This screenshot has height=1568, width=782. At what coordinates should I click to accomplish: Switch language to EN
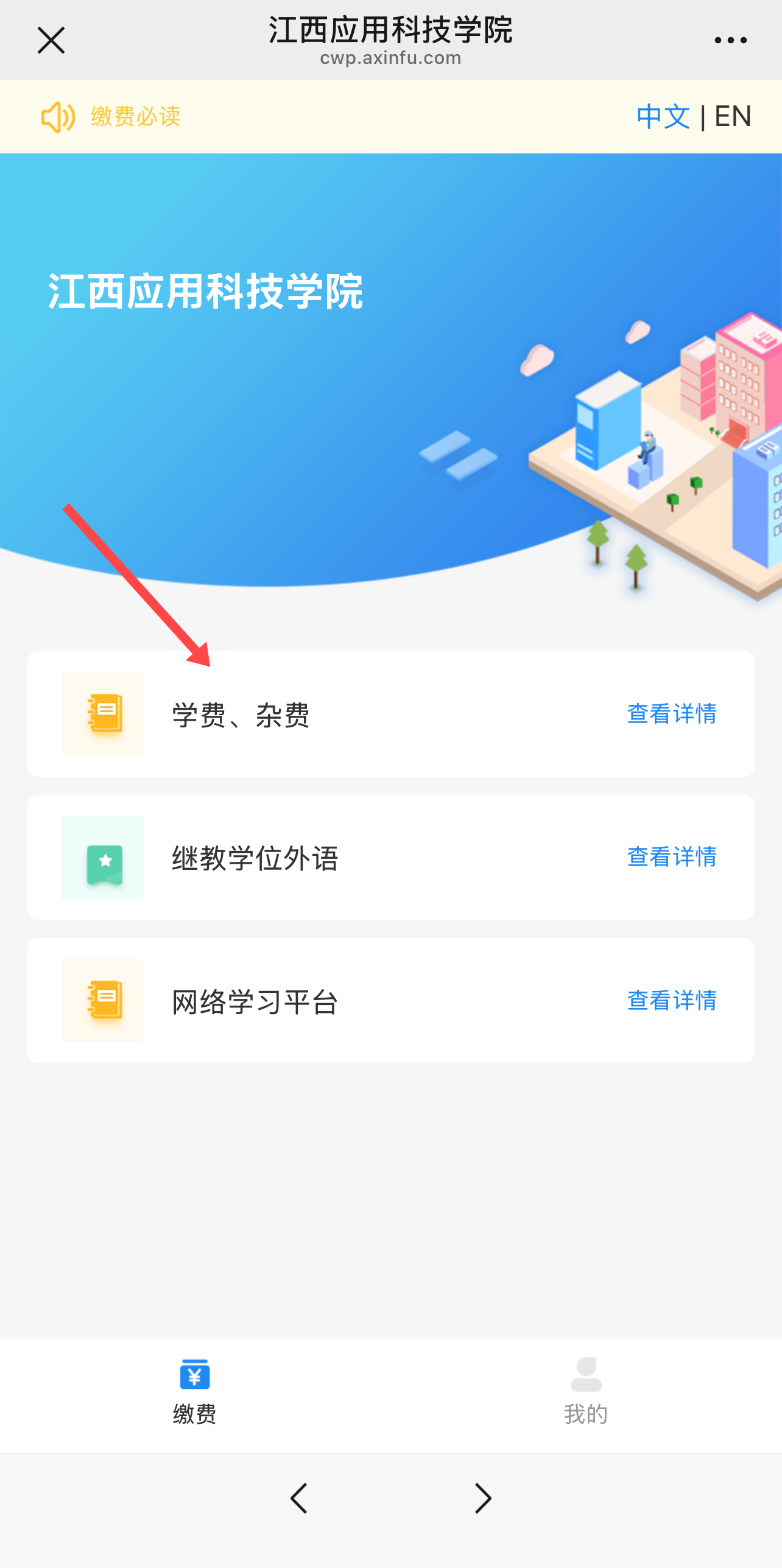tap(733, 116)
